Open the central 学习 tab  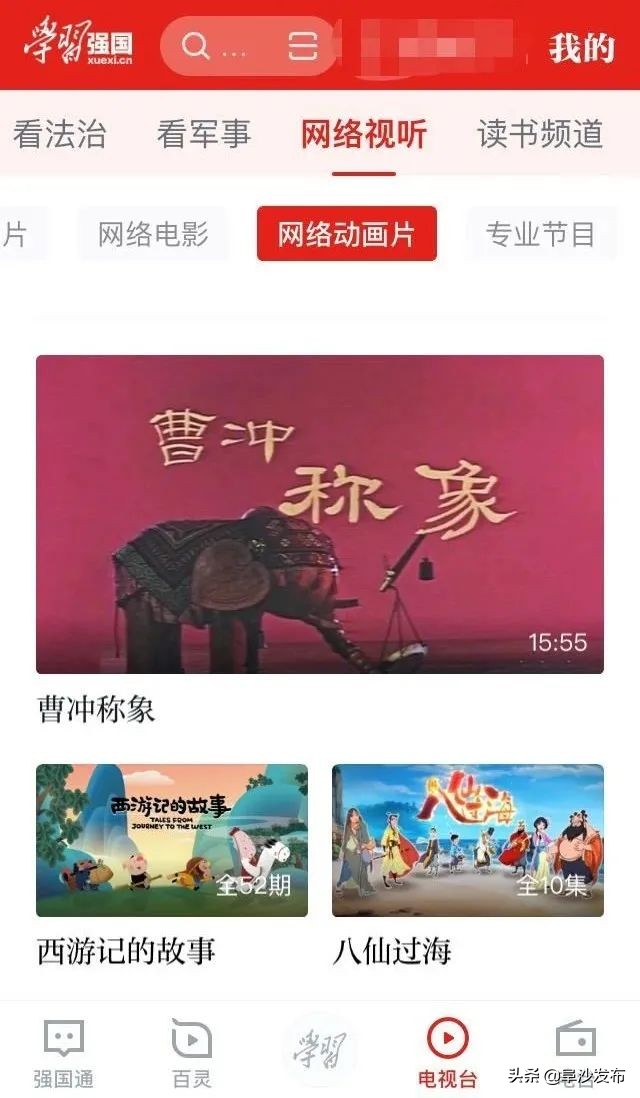(320, 1048)
